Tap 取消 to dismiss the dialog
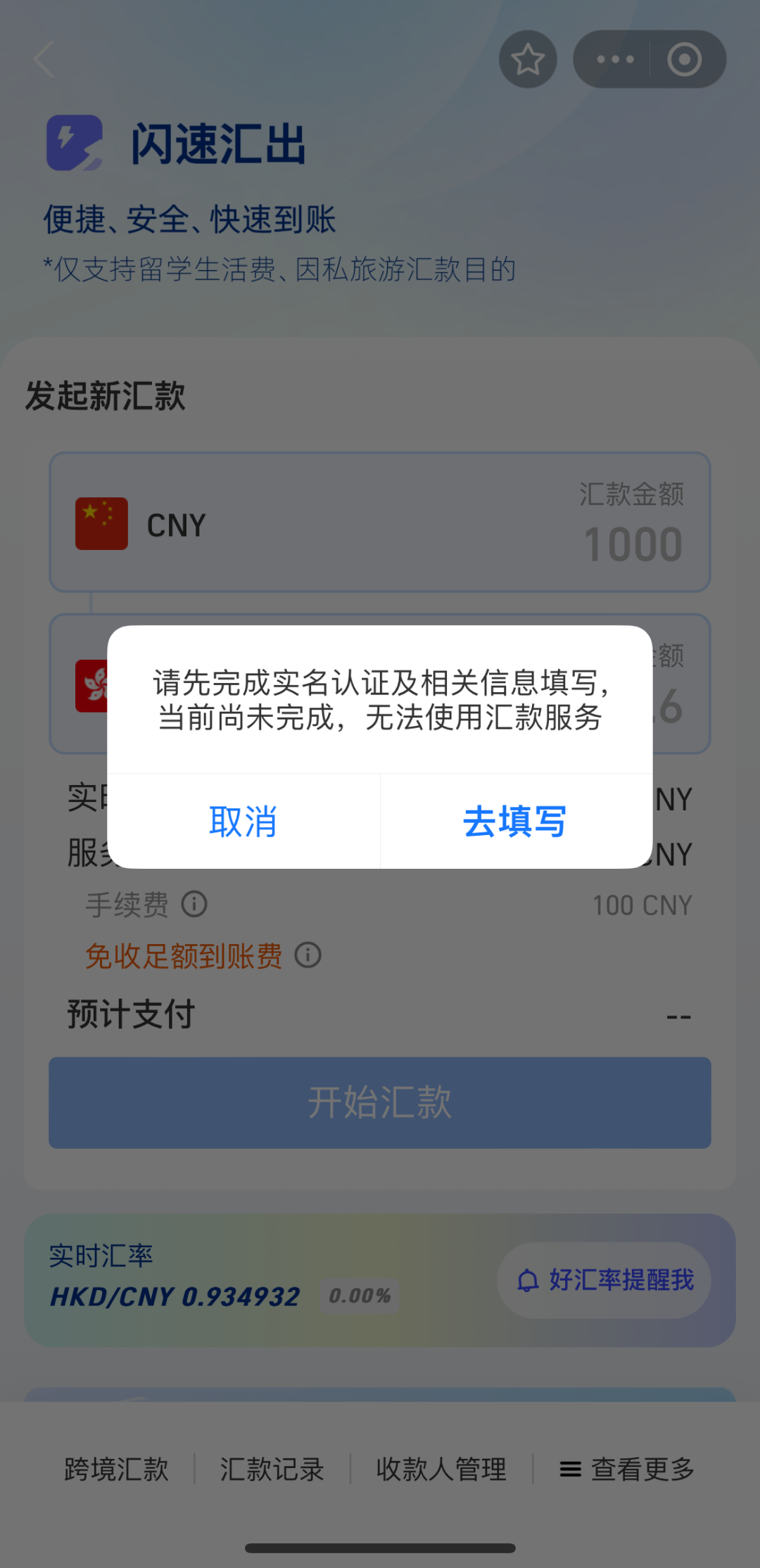This screenshot has height=1568, width=760. (243, 821)
